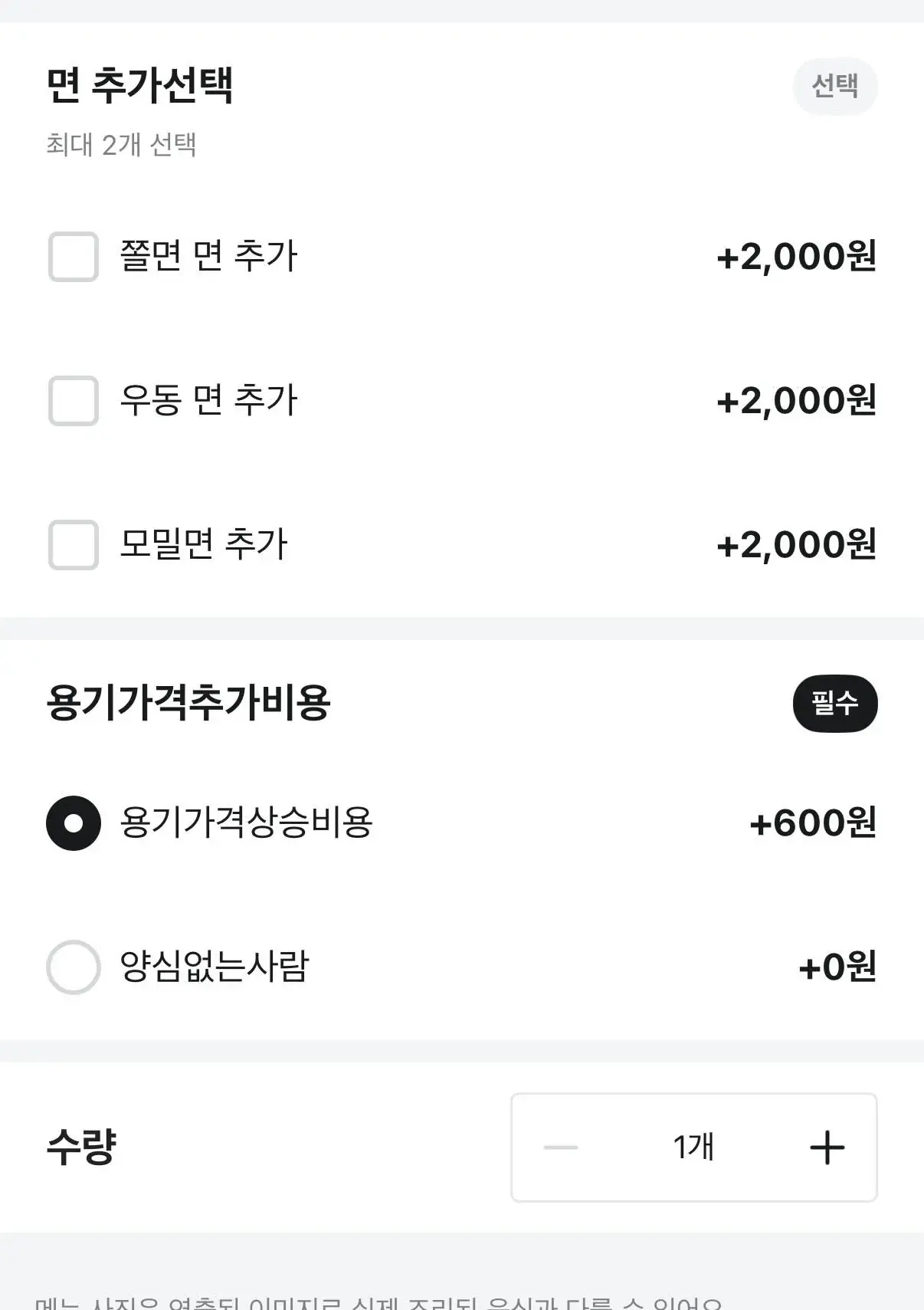Click the +600원 price label
The width and height of the screenshot is (924, 1310).
(812, 824)
